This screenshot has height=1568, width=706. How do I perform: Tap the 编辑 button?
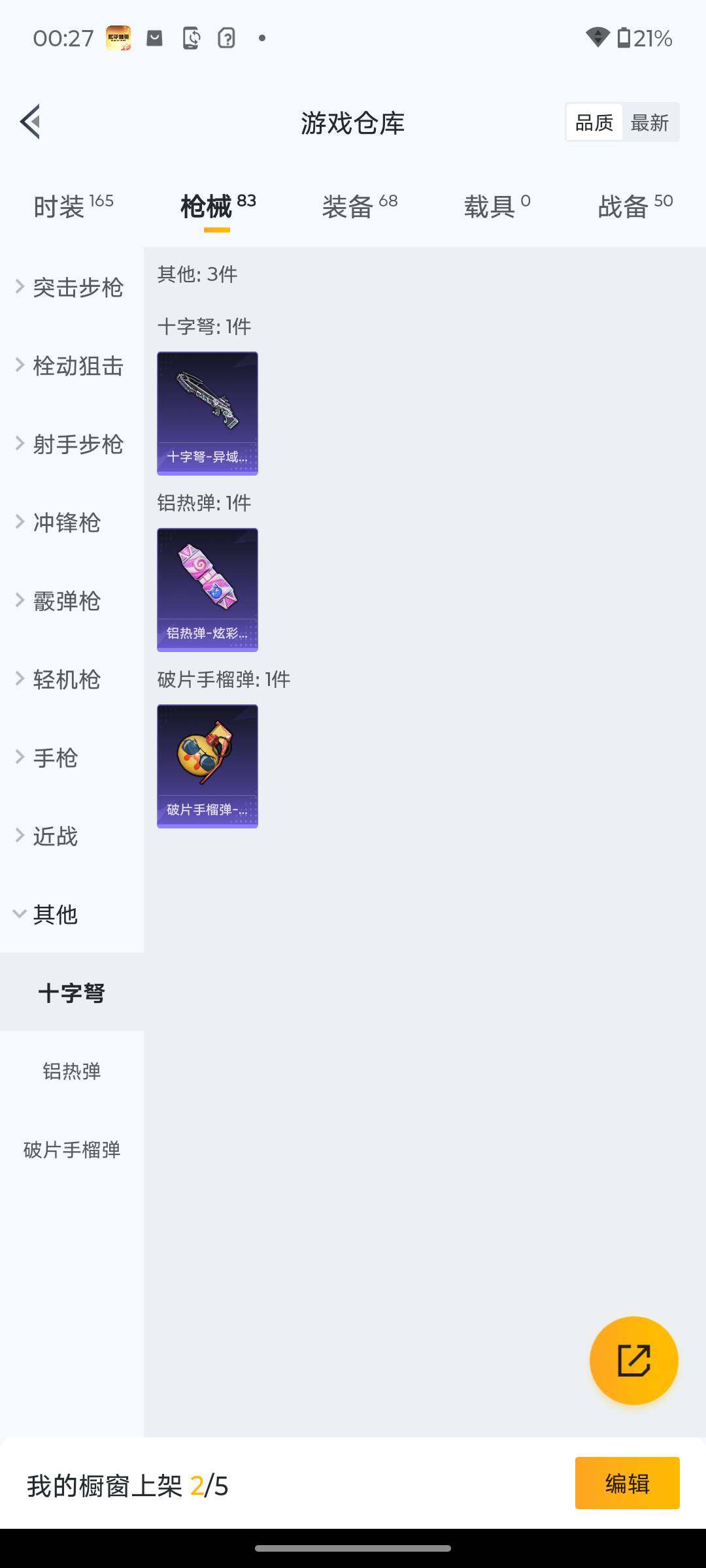click(x=627, y=1483)
